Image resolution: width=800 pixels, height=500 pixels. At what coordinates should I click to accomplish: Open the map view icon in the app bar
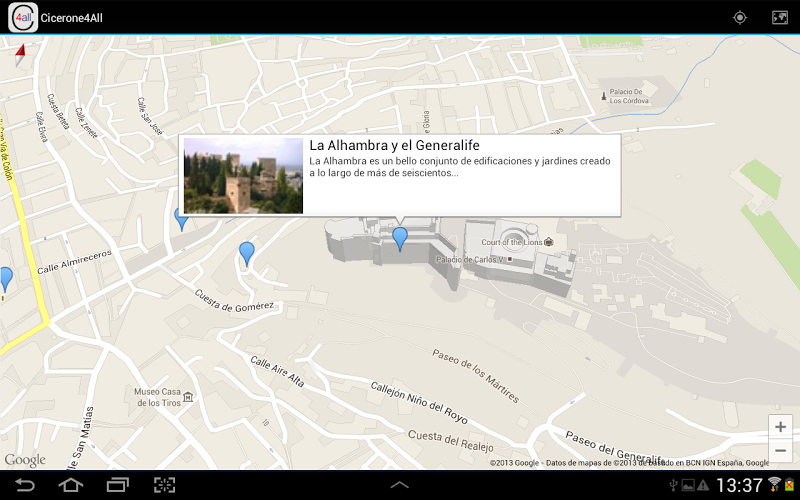click(x=780, y=17)
